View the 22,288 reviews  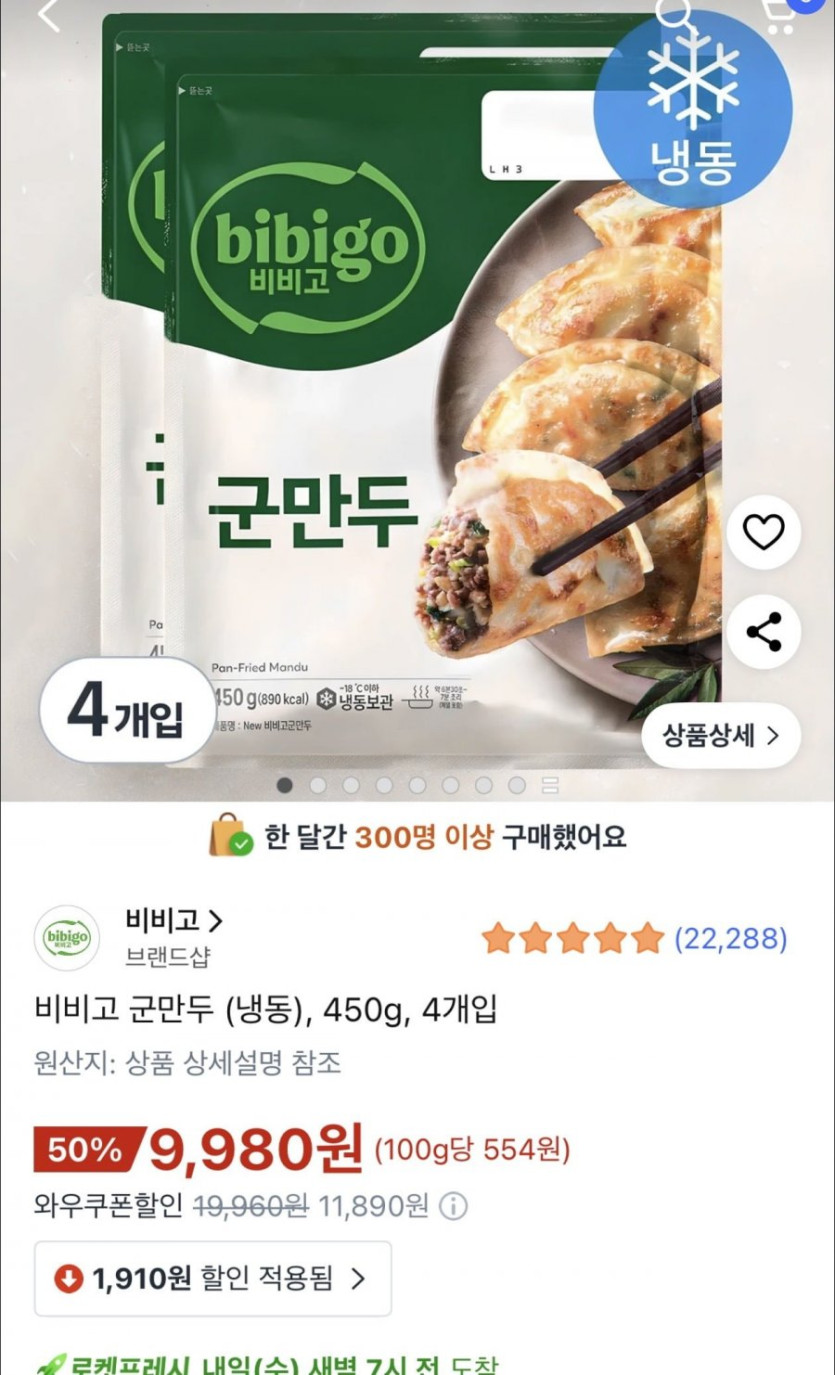pos(731,939)
